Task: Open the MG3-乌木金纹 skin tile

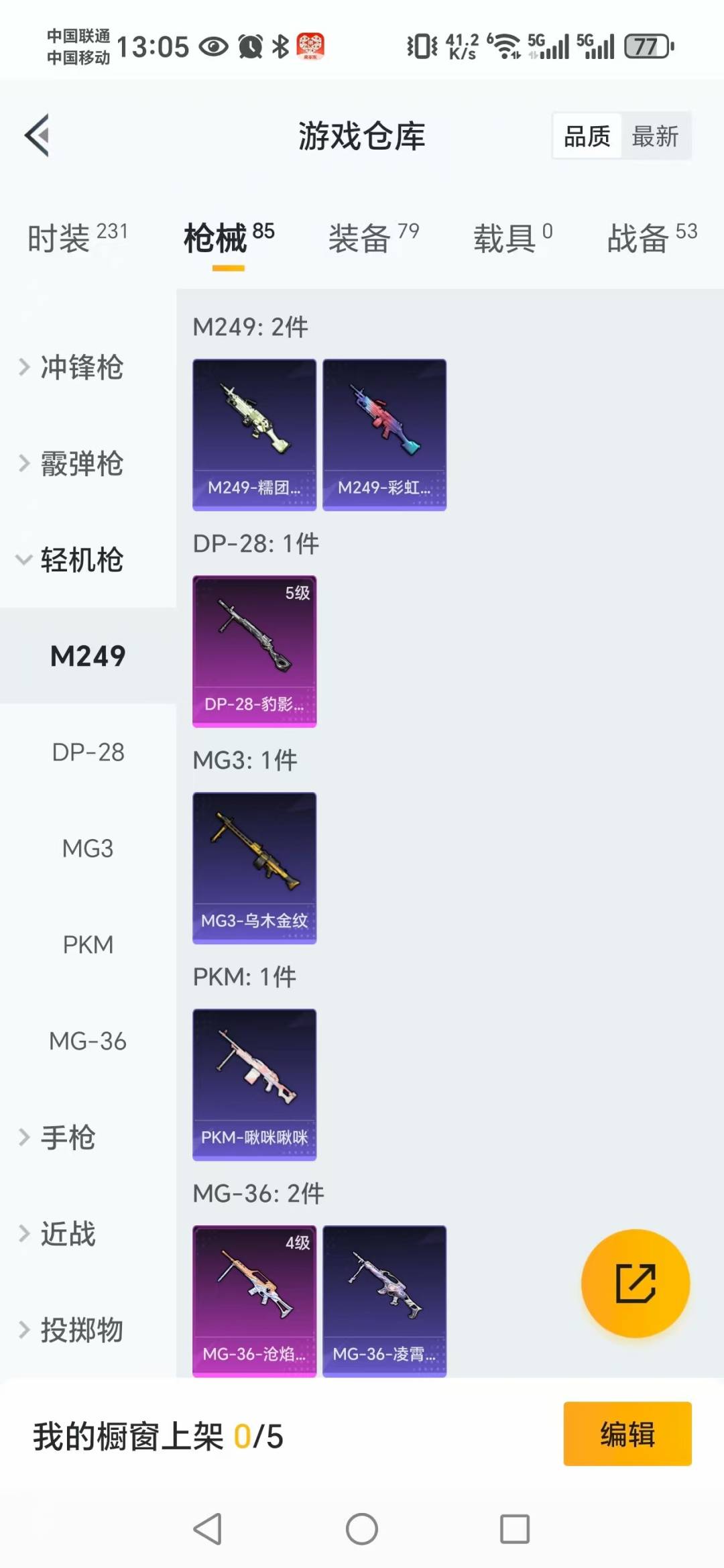Action: coord(254,868)
